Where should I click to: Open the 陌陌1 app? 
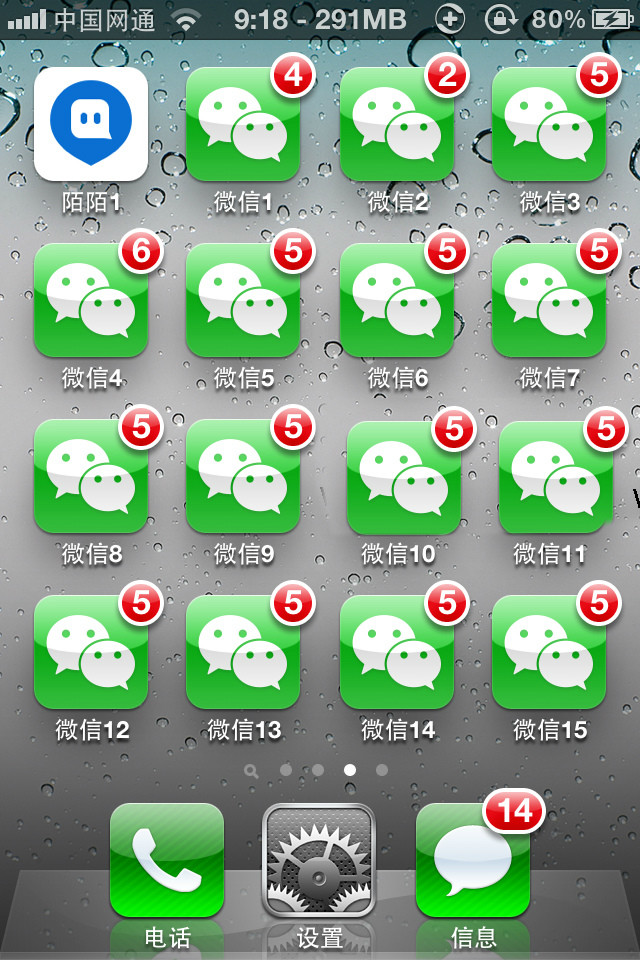[x=91, y=124]
